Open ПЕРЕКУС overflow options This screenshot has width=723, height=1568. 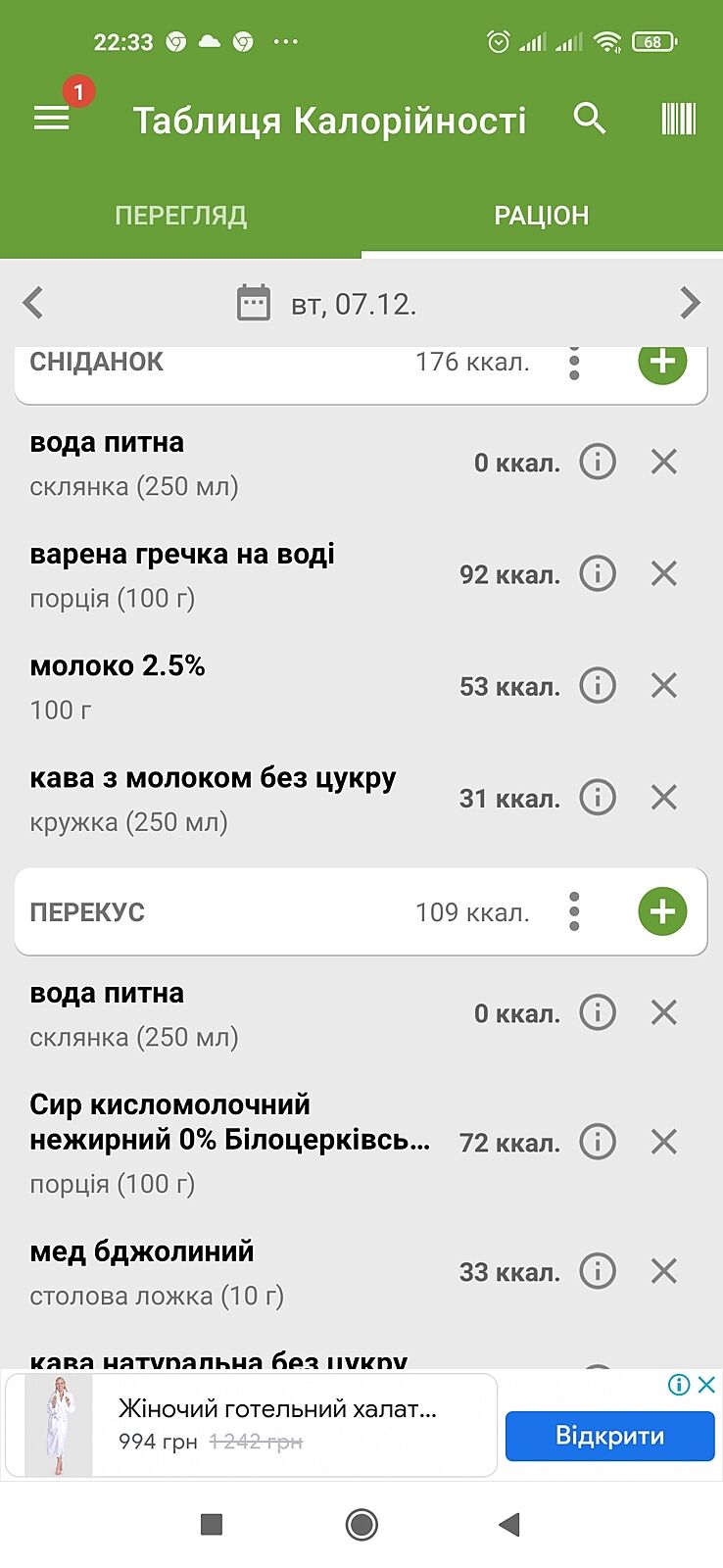pos(574,911)
